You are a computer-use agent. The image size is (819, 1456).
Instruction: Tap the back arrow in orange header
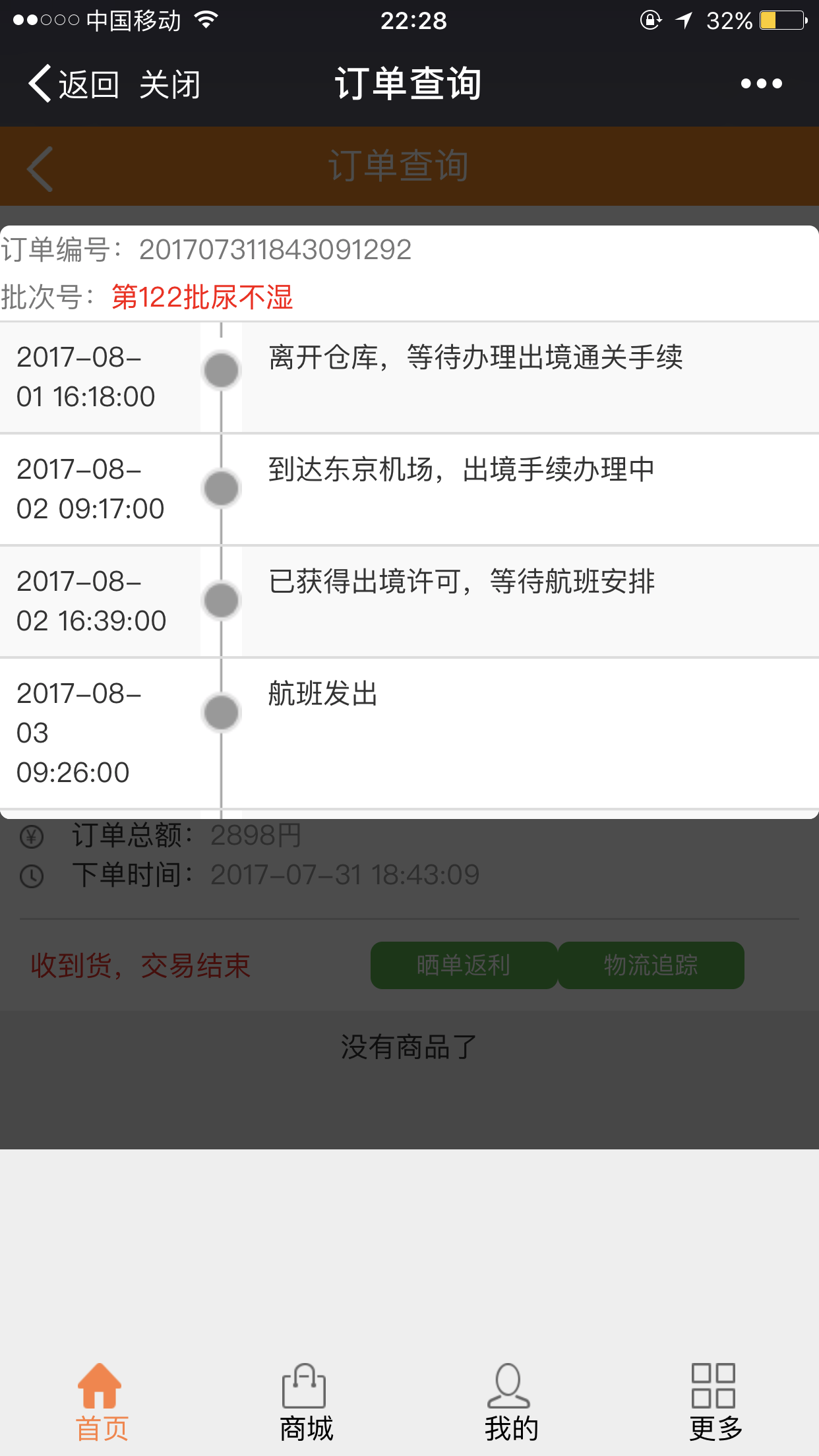pyautogui.click(x=40, y=169)
